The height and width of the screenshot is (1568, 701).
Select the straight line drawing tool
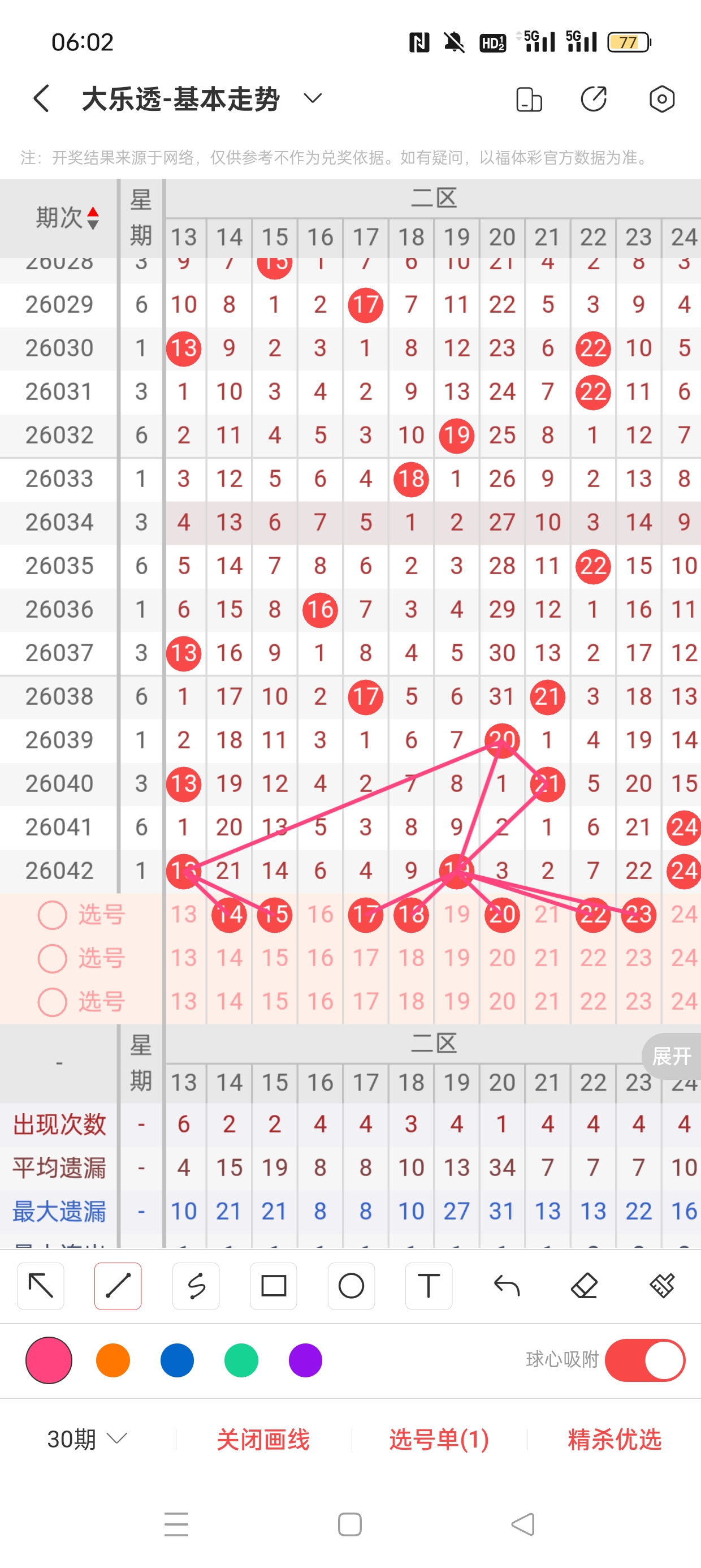118,1286
